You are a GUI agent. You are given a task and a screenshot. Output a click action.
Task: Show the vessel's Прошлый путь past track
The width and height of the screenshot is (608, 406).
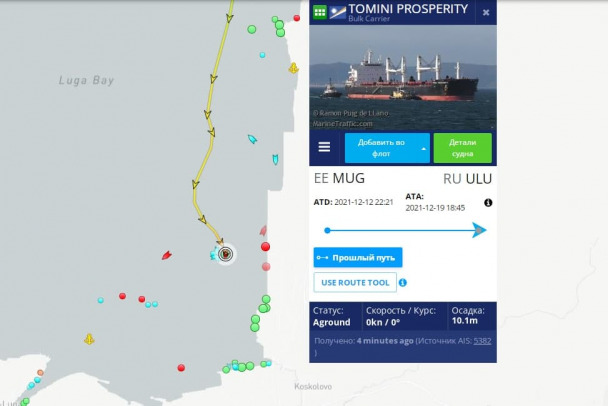coord(358,257)
